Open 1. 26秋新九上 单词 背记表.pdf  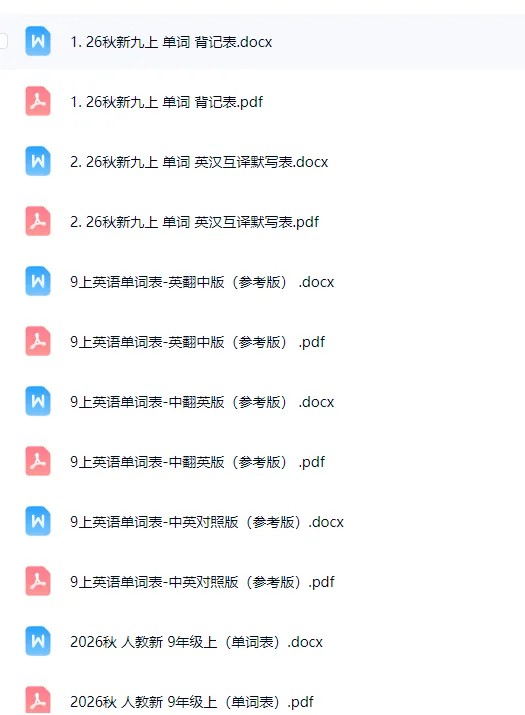pyautogui.click(x=166, y=102)
